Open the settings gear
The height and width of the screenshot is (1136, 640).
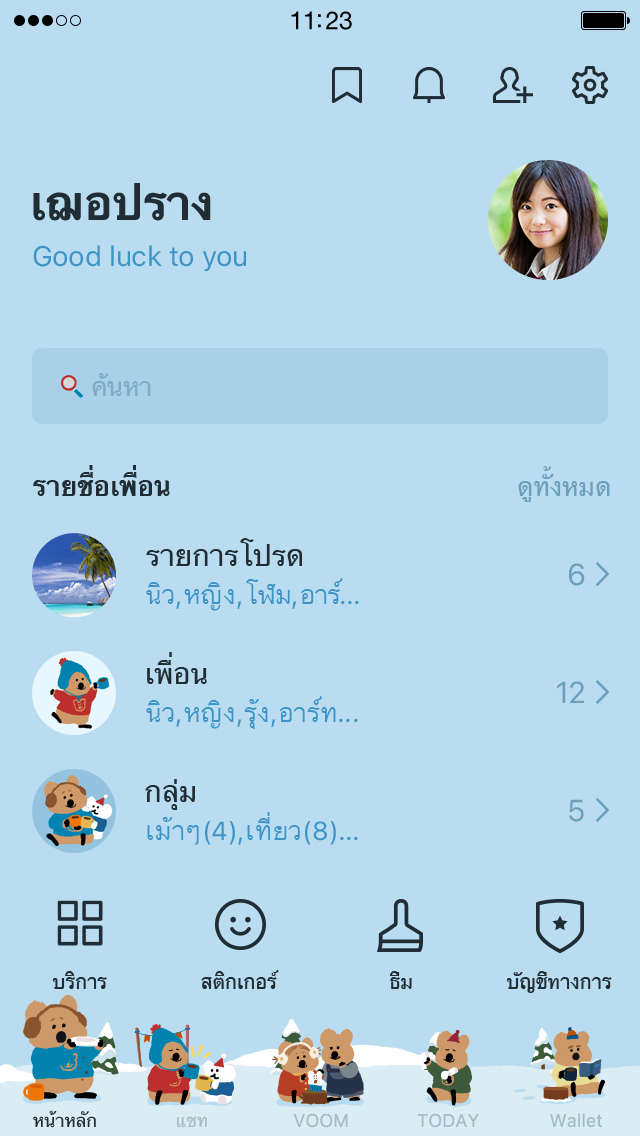pos(590,85)
